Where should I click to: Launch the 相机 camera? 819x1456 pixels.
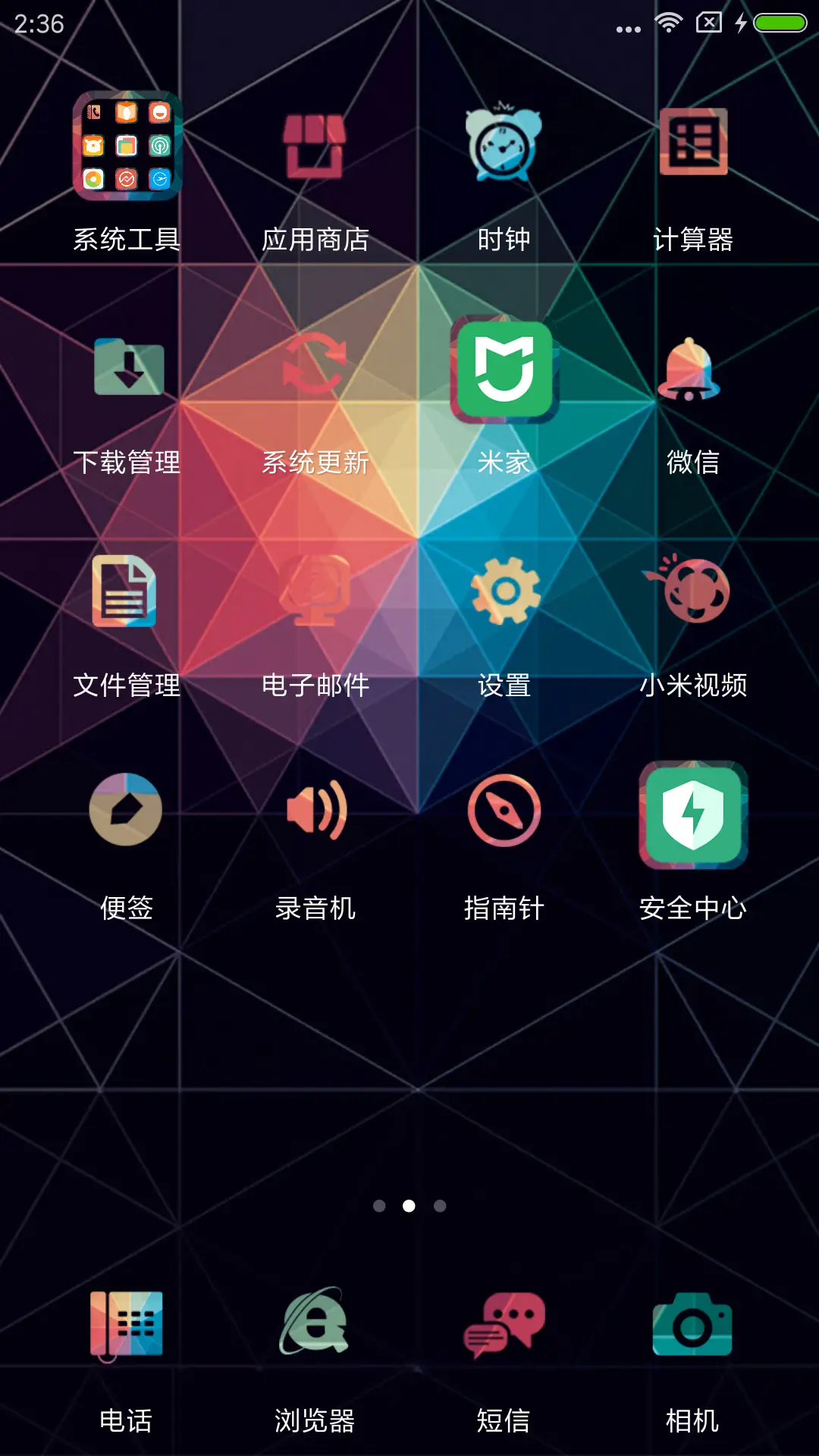coord(692,1324)
